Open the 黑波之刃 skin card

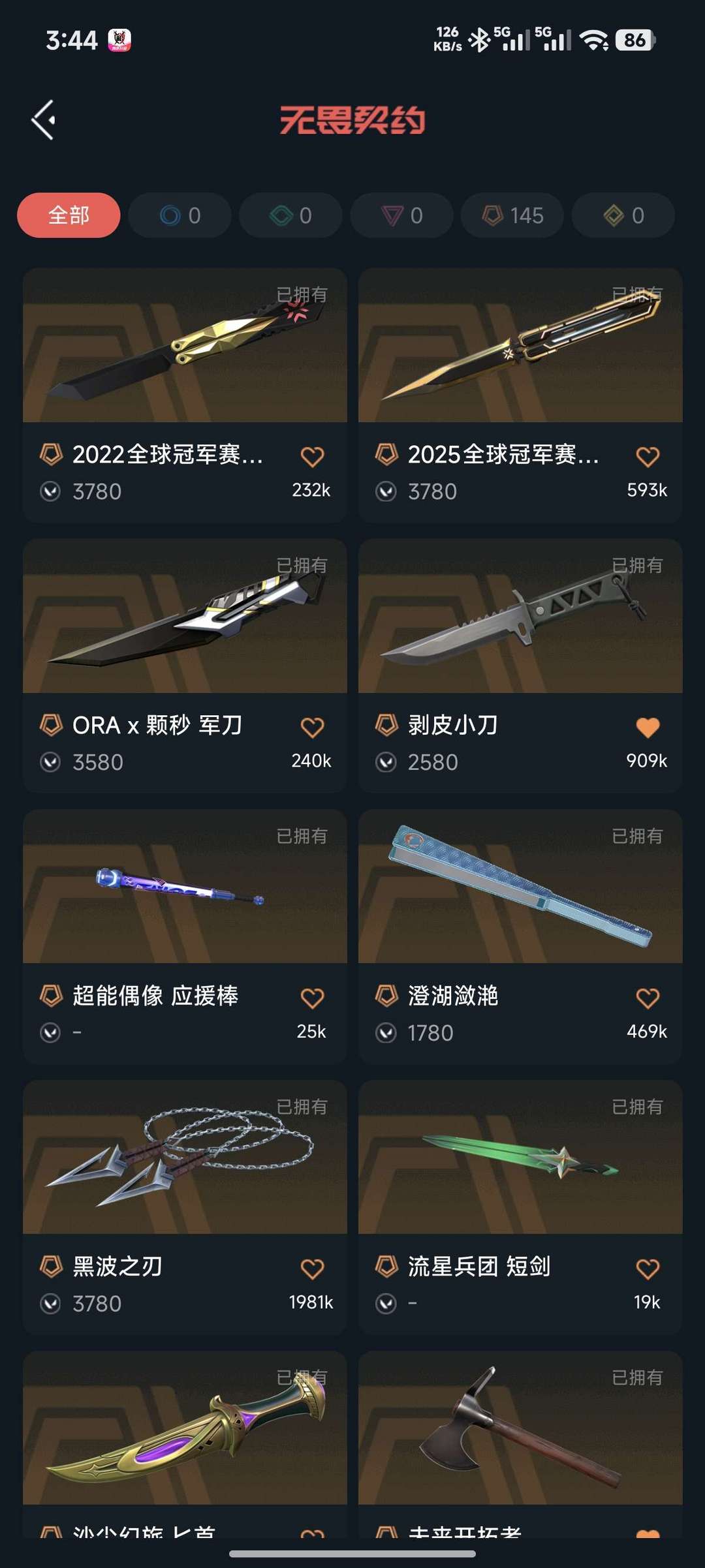tap(185, 1158)
